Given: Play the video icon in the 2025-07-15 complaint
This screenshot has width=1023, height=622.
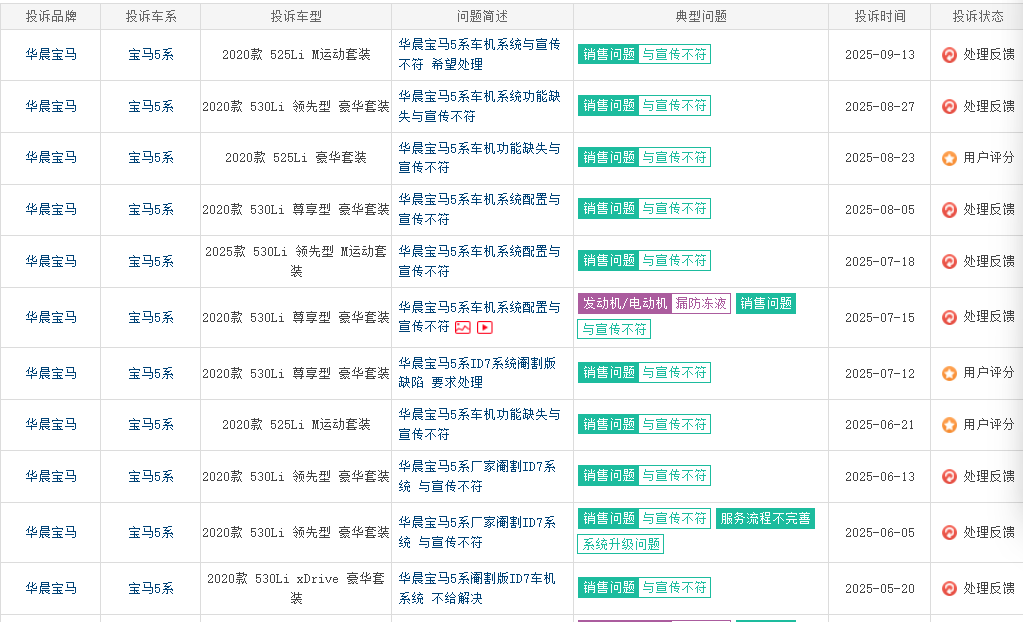Looking at the screenshot, I should point(485,327).
